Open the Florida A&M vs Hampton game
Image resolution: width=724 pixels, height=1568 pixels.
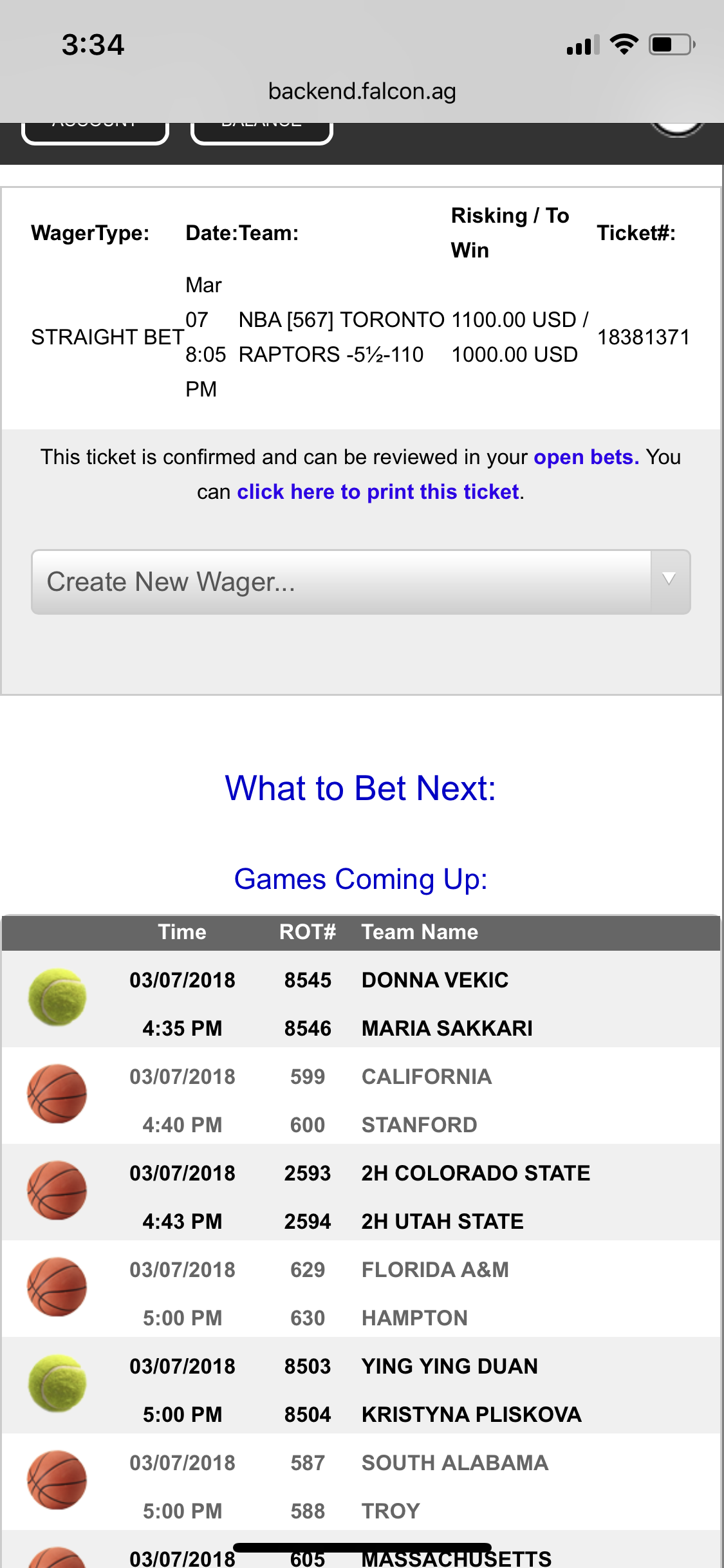pyautogui.click(x=361, y=1289)
